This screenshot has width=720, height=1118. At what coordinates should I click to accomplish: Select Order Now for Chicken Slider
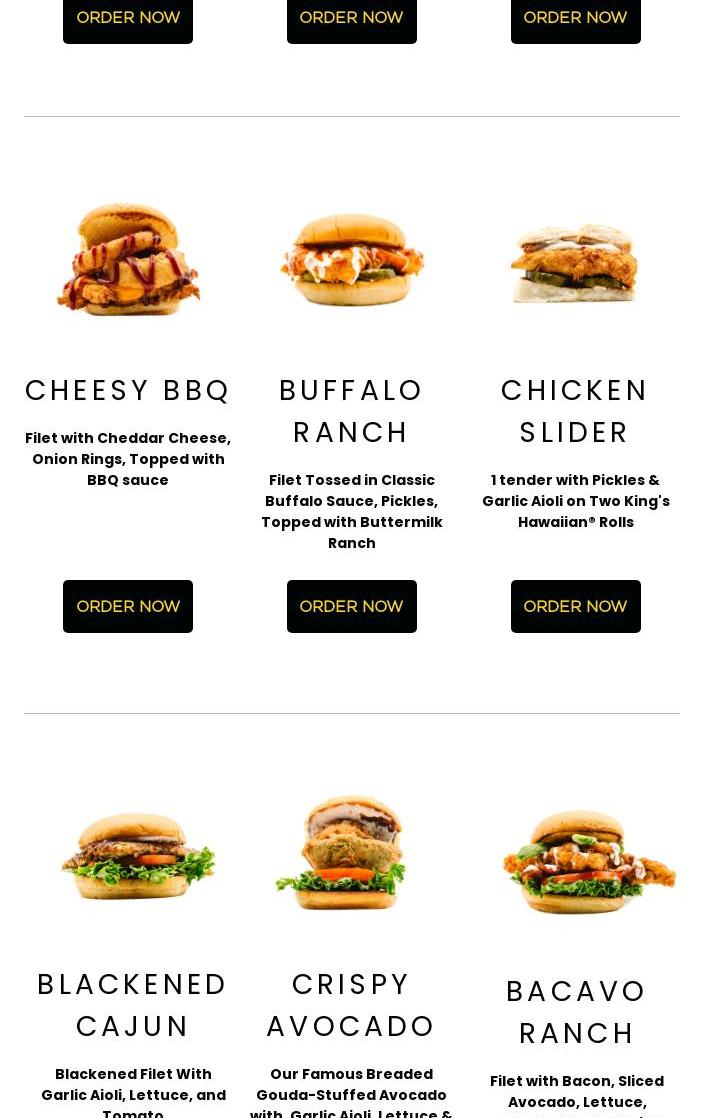575,606
